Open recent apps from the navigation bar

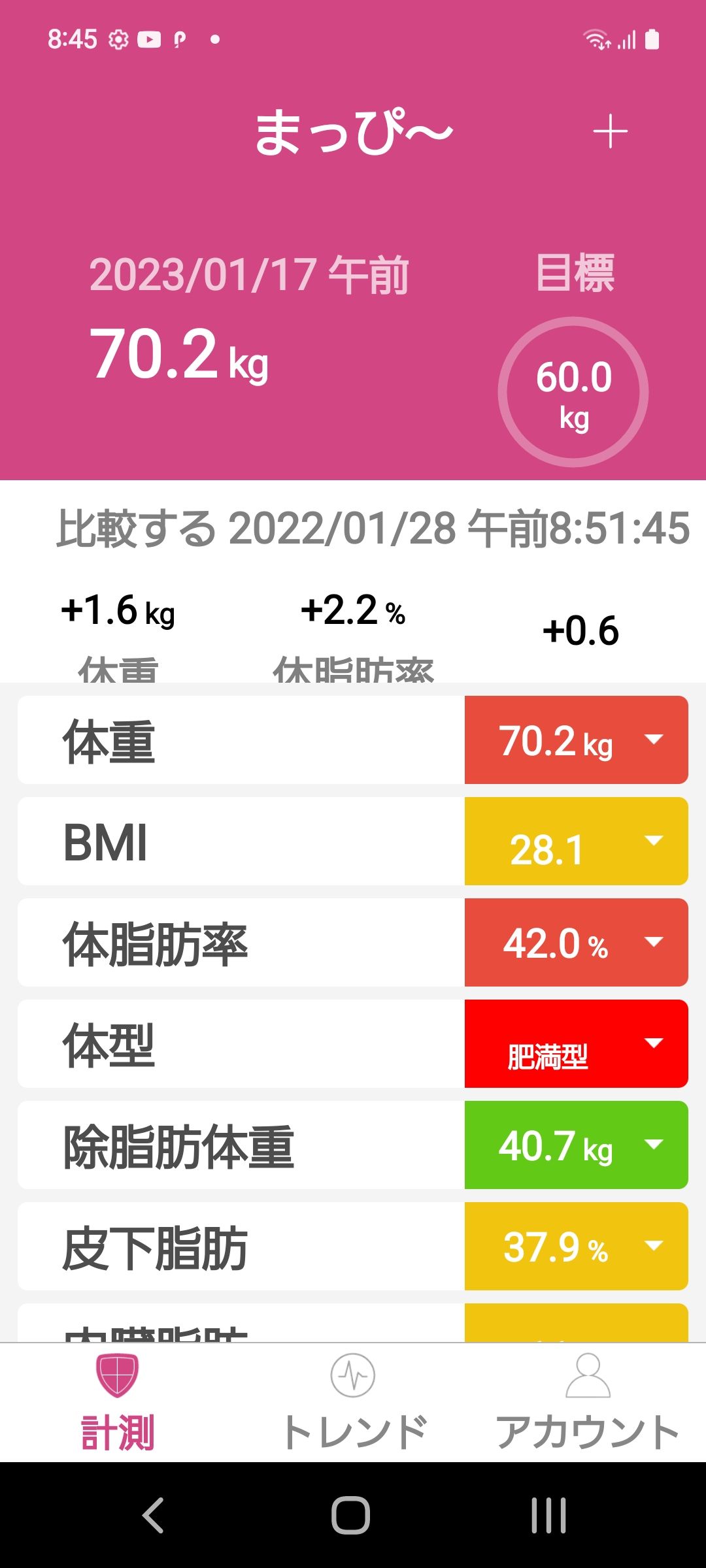(x=548, y=1515)
